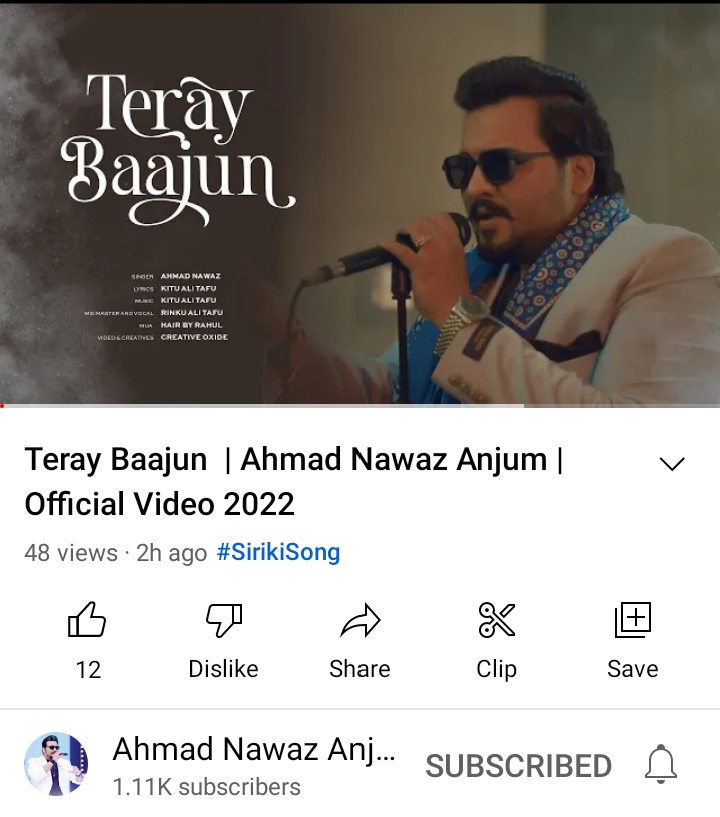This screenshot has width=720, height=817.
Task: Open the notification bell settings
Action: click(660, 766)
